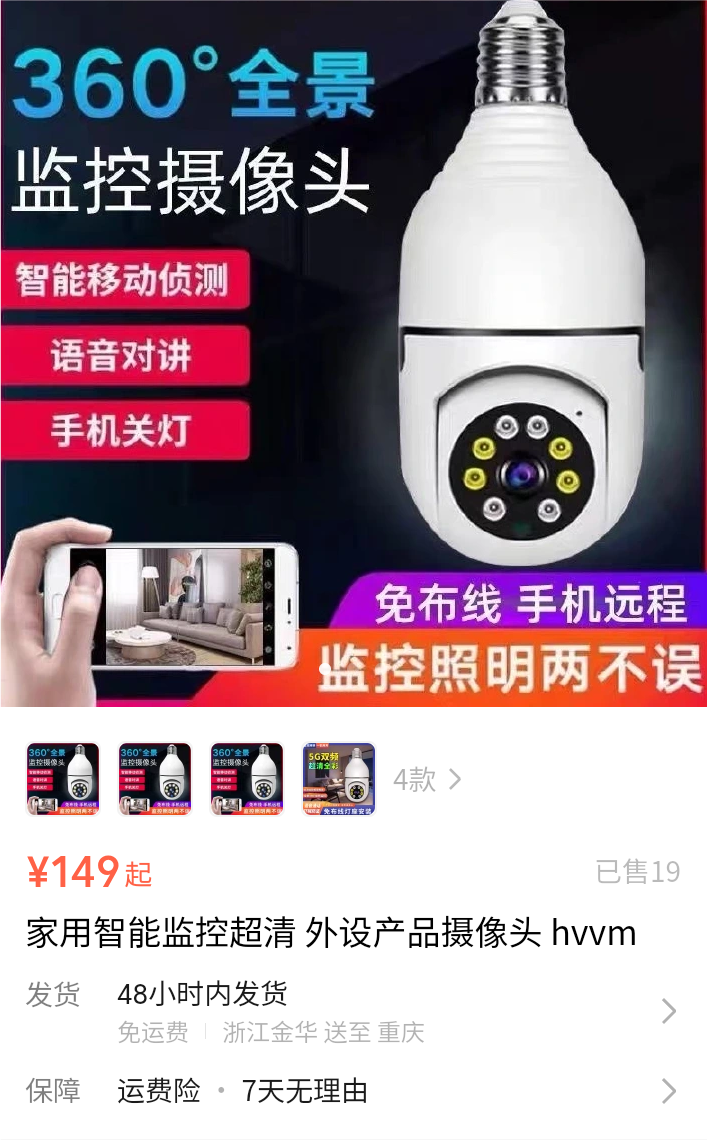Select the first product variant thumbnail
707x1140 pixels.
coord(63,779)
